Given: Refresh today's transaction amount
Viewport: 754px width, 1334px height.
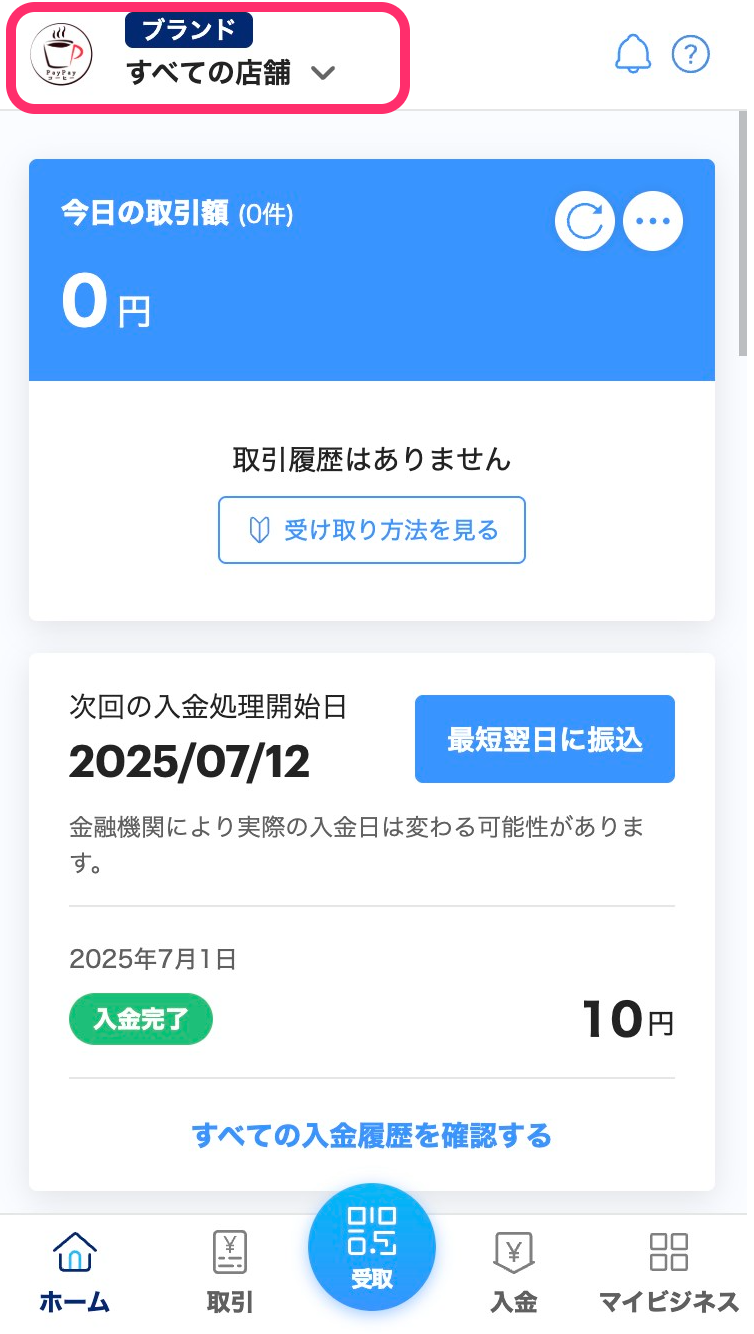Looking at the screenshot, I should tap(585, 221).
